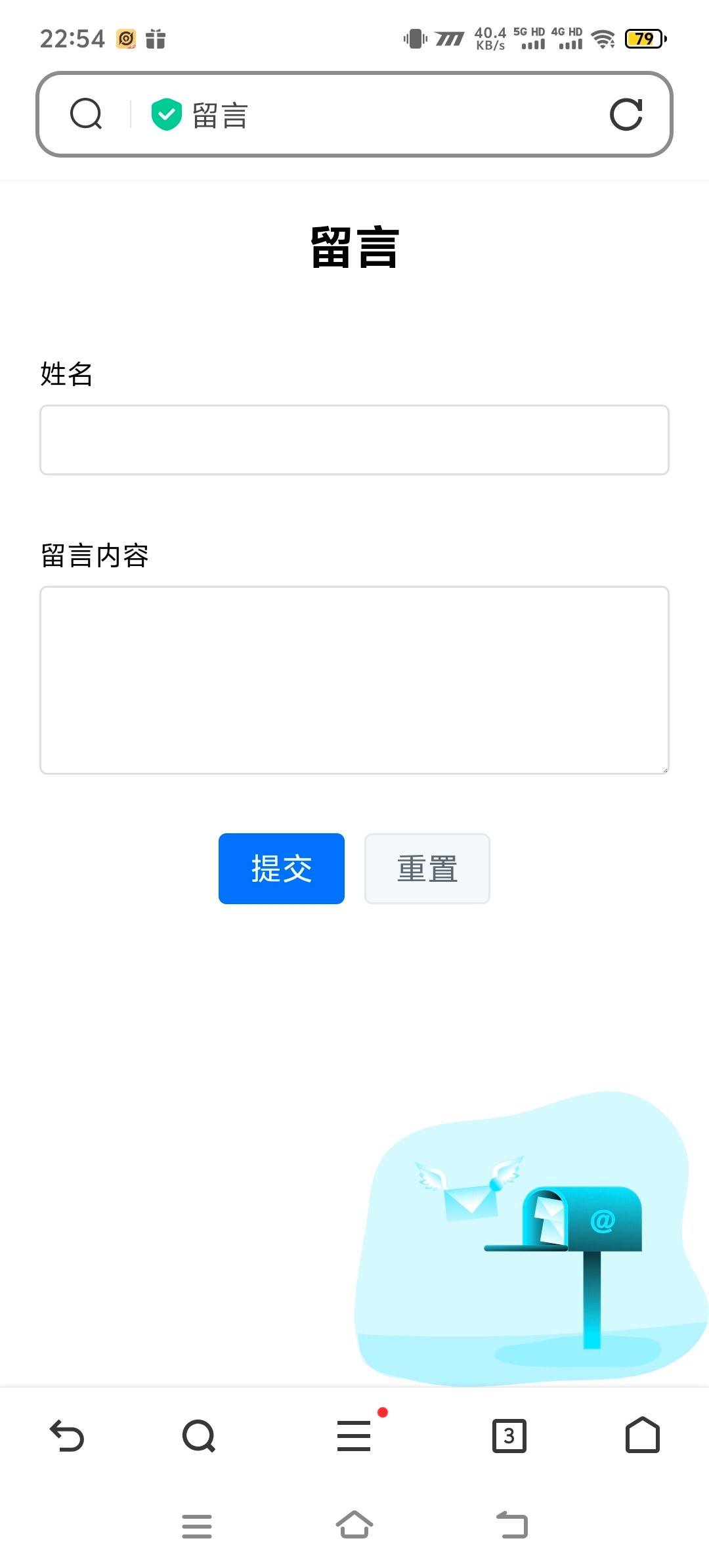Submit the form with 提交

(x=282, y=869)
